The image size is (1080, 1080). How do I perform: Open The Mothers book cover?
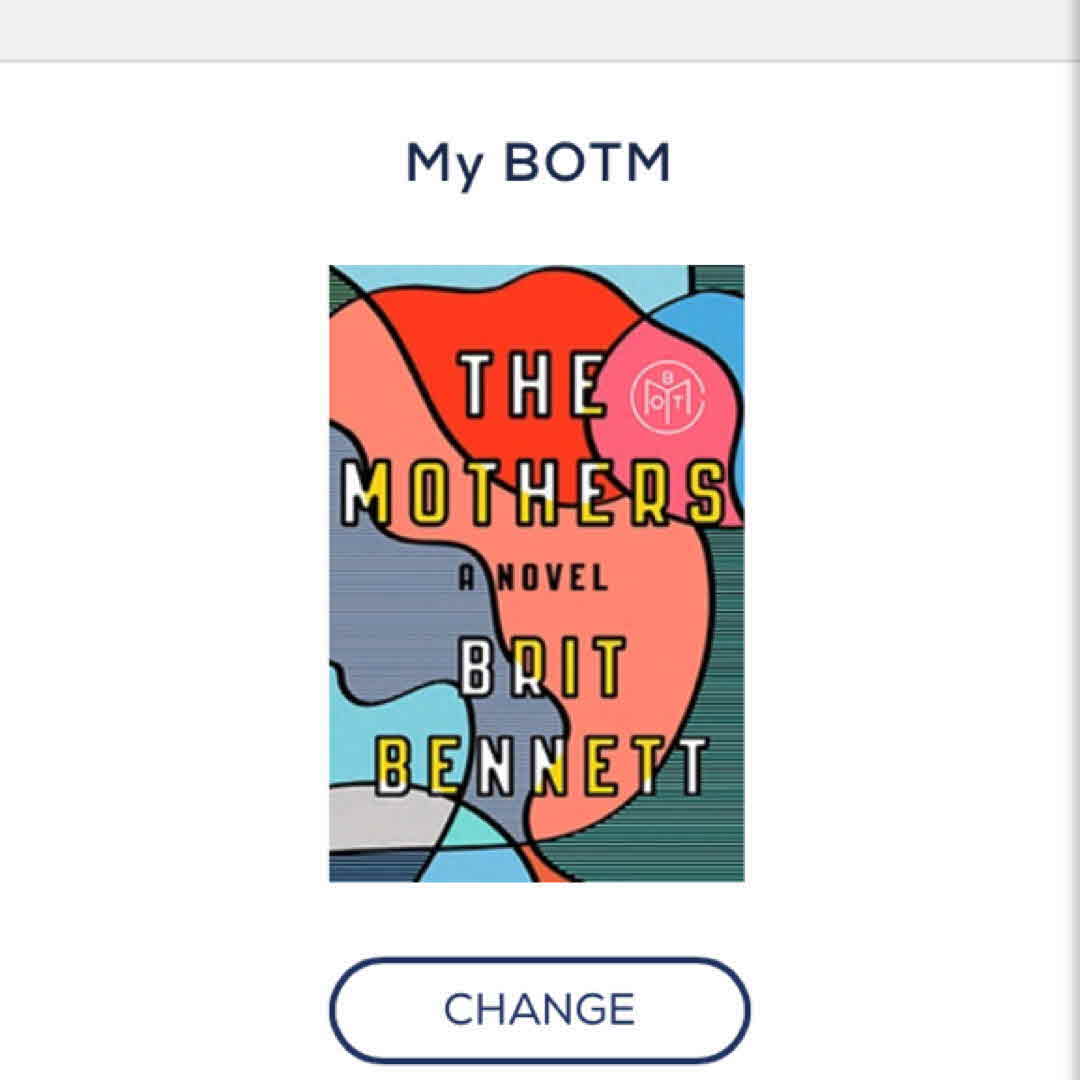537,573
